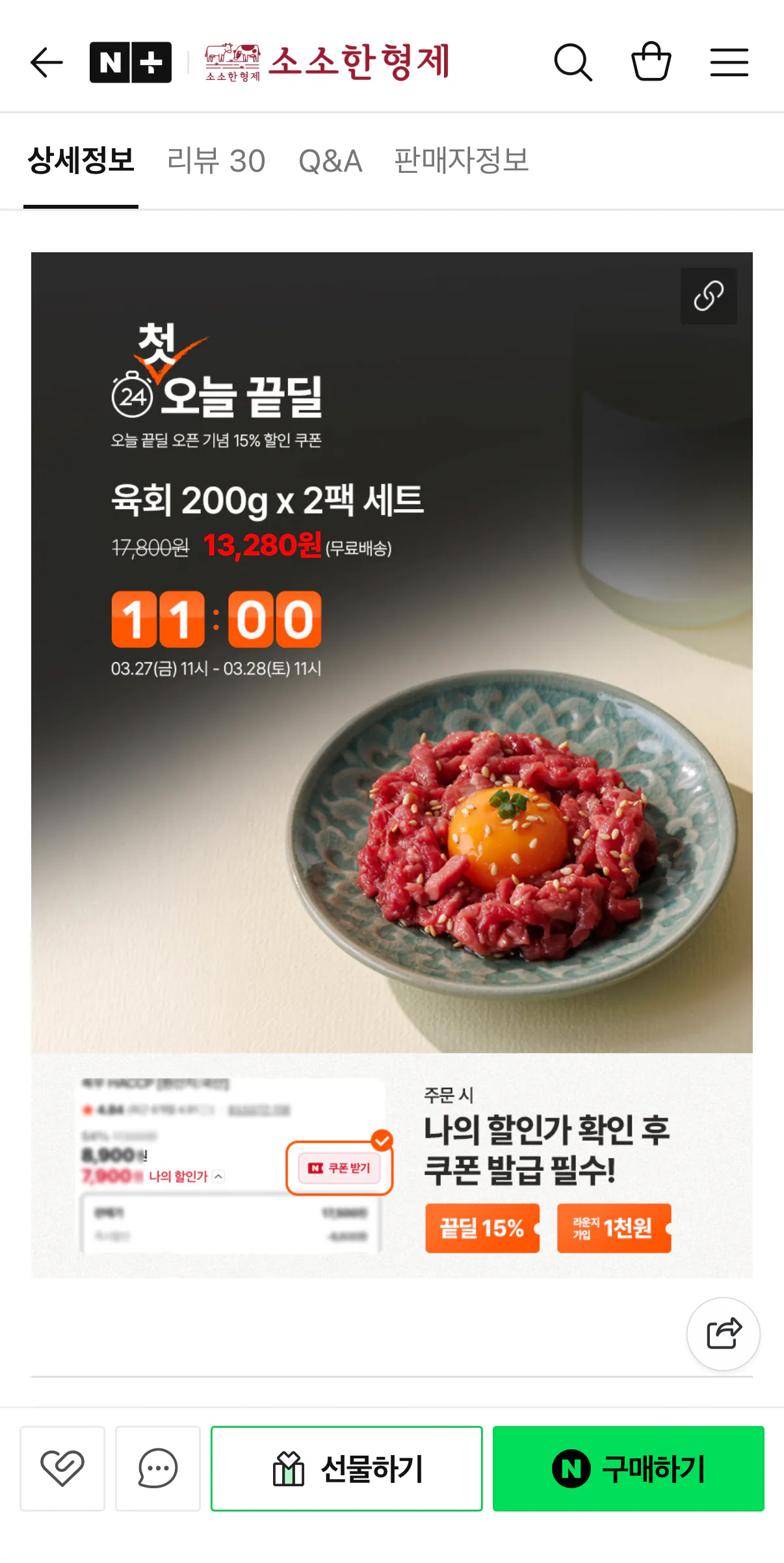The height and width of the screenshot is (1563, 784).
Task: Click the 선물하기 gift button
Action: click(x=346, y=1469)
